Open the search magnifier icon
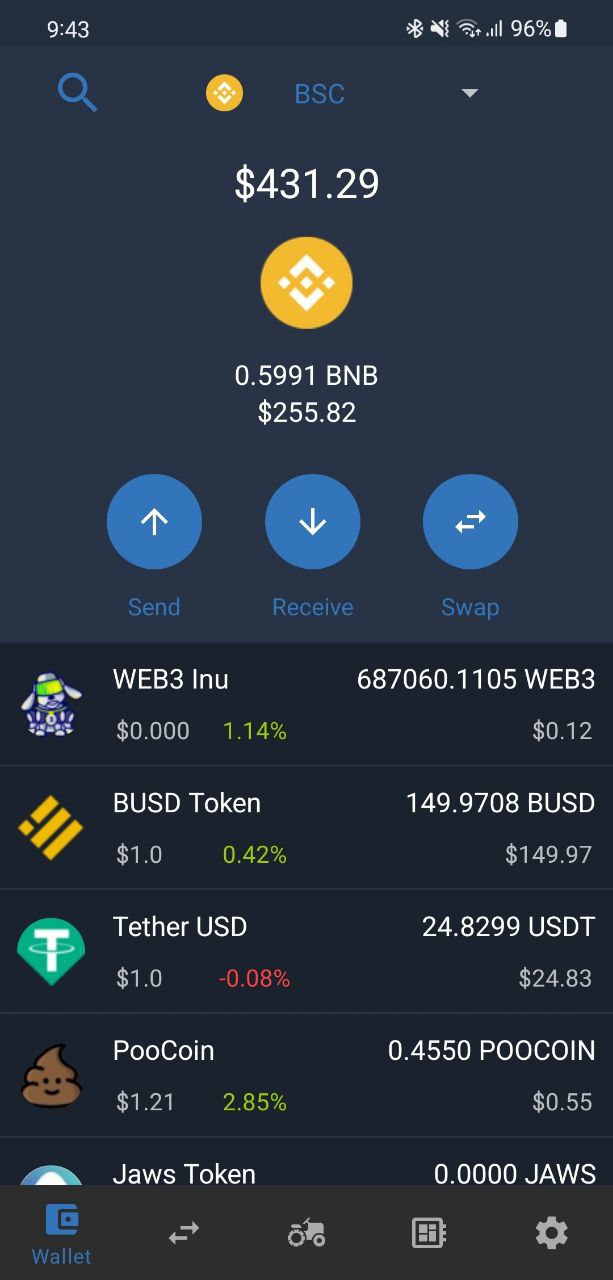 click(x=77, y=93)
